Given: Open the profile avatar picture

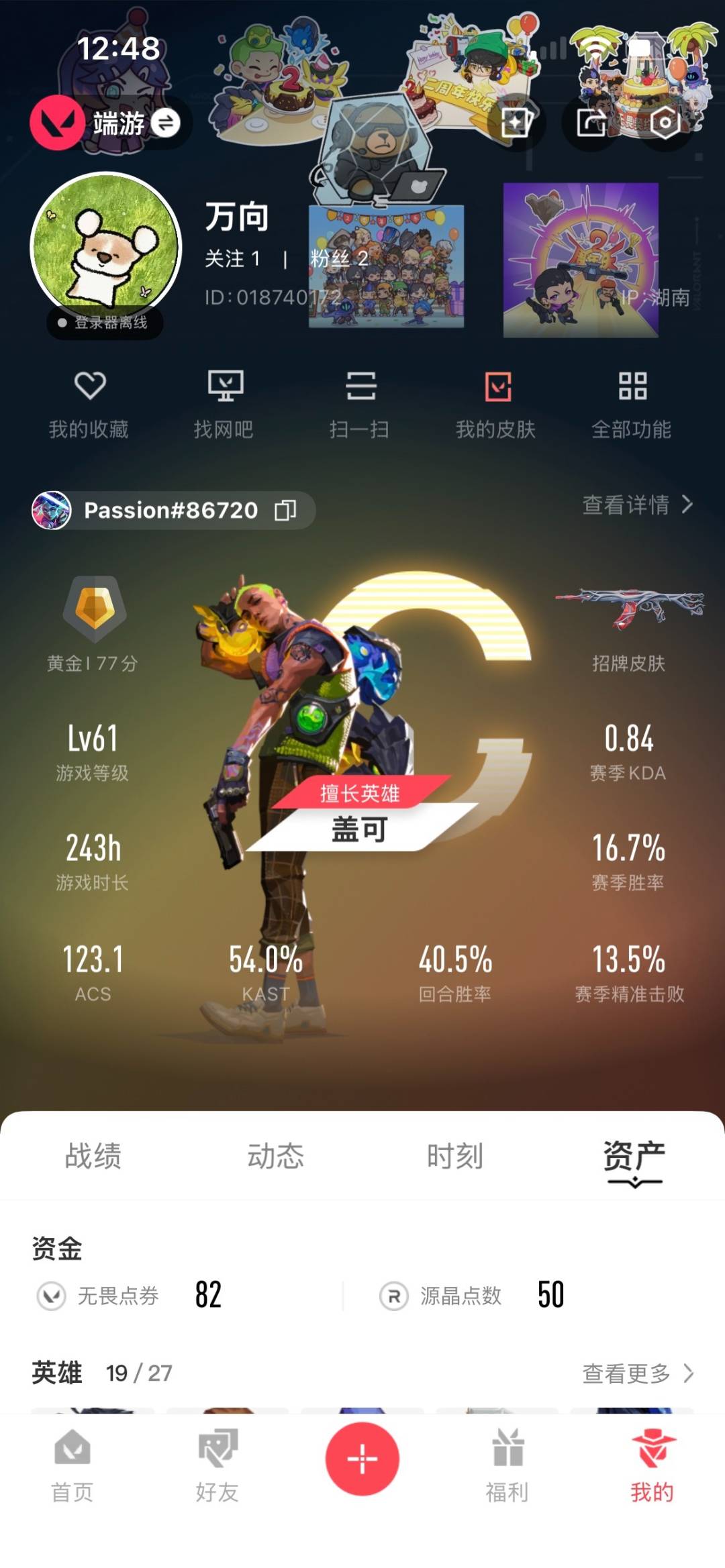Looking at the screenshot, I should pos(106,247).
